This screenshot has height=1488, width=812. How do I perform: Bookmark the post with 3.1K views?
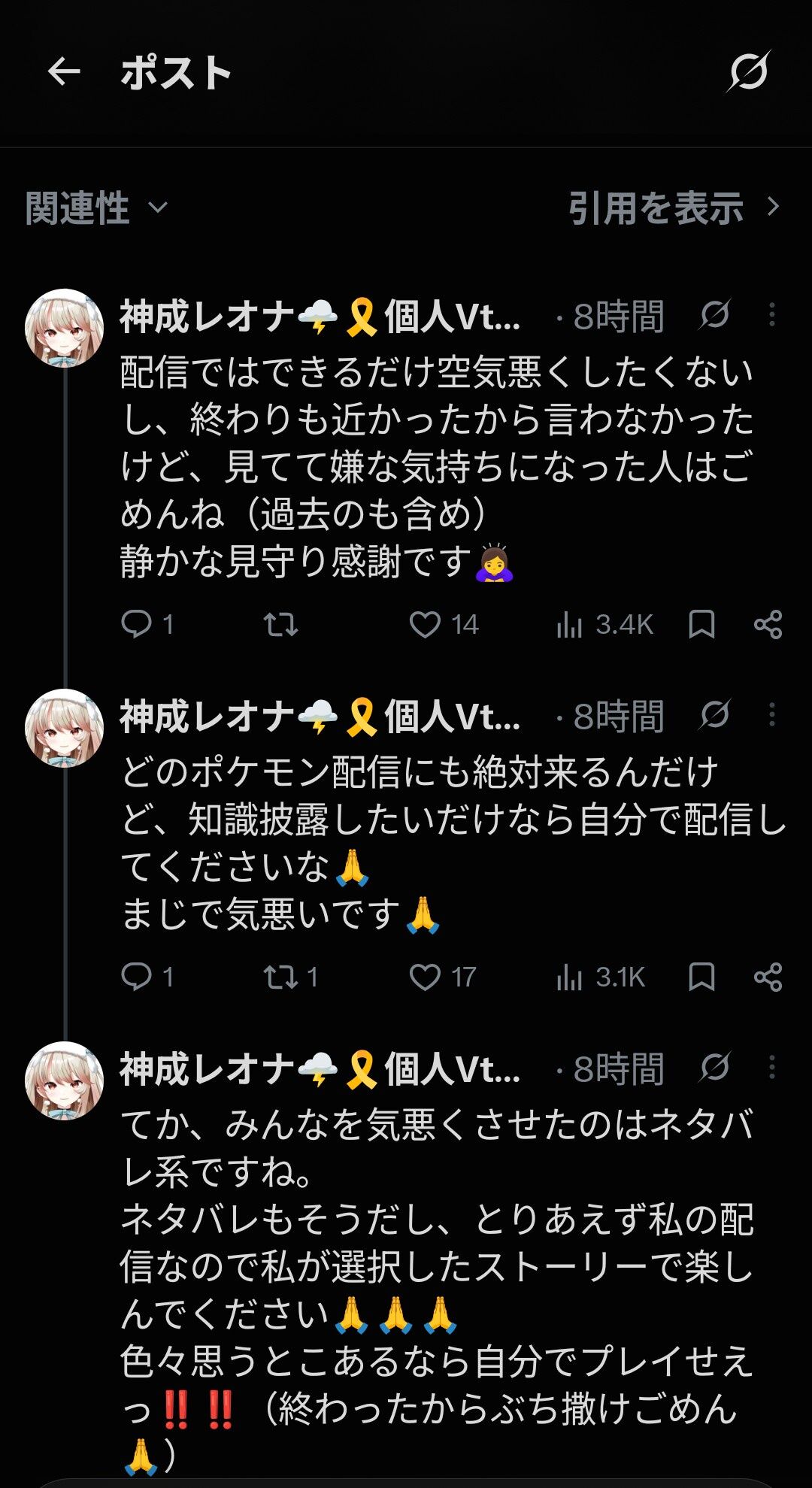pos(701,977)
